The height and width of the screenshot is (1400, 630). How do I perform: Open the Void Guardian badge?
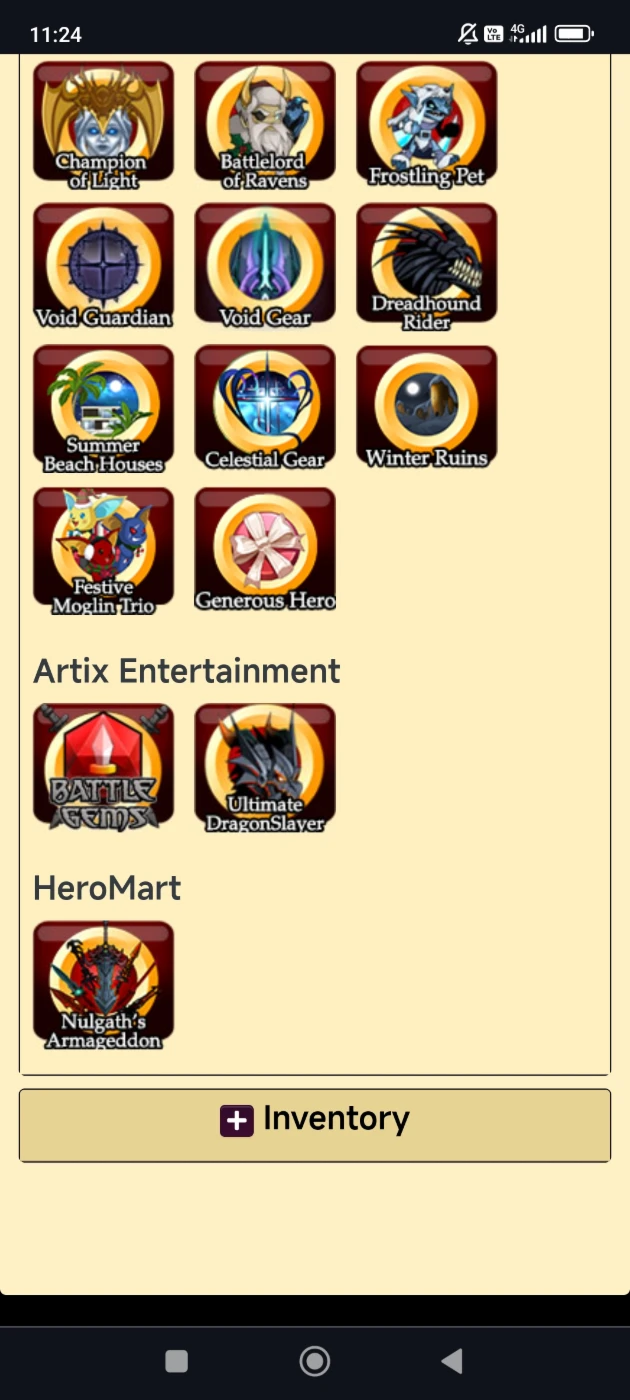103,266
